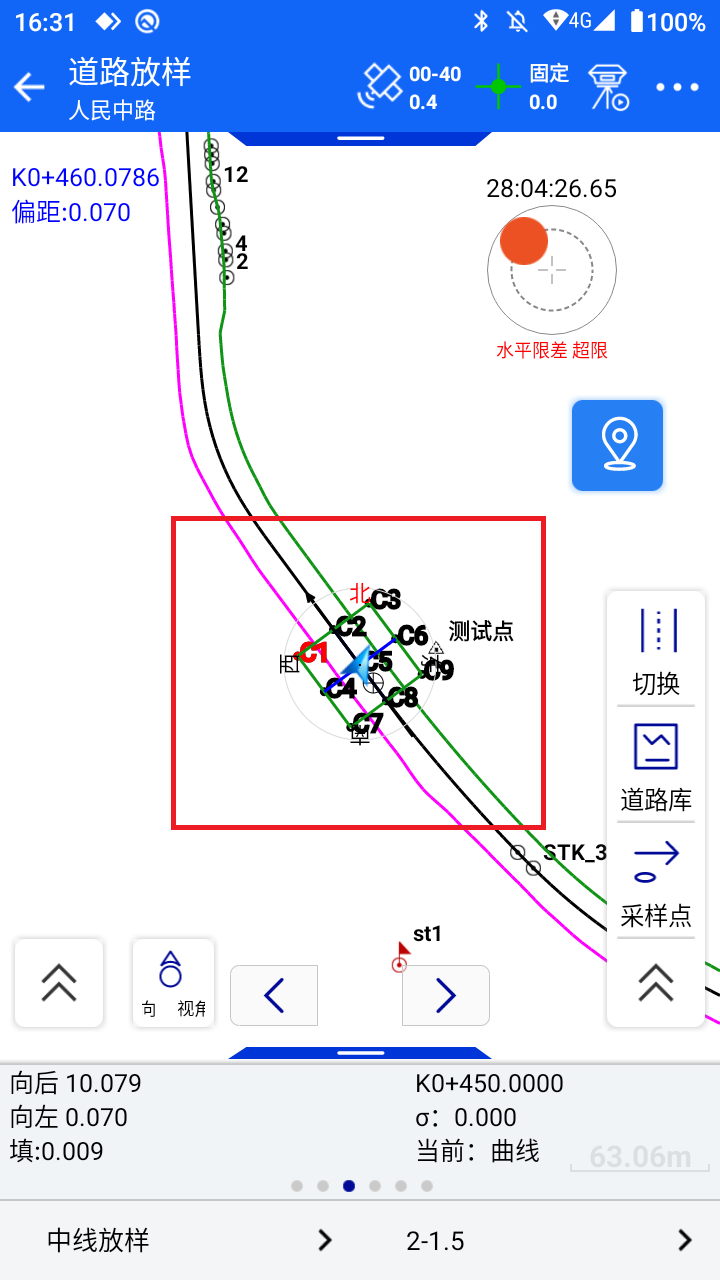Open the three-dot overflow menu
The width and height of the screenshot is (720, 1280).
(x=678, y=87)
